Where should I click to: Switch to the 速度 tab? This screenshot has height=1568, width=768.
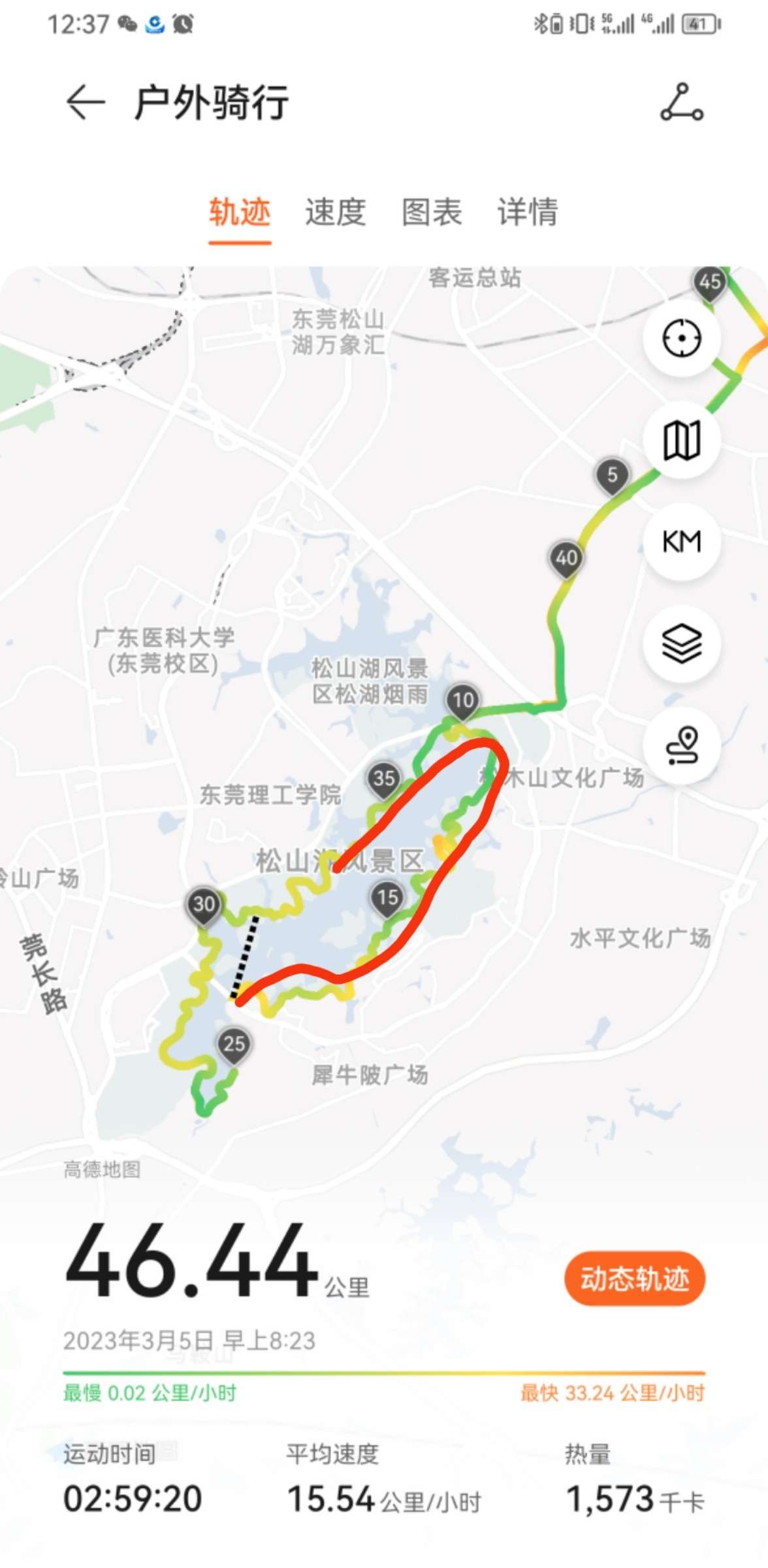coord(335,212)
